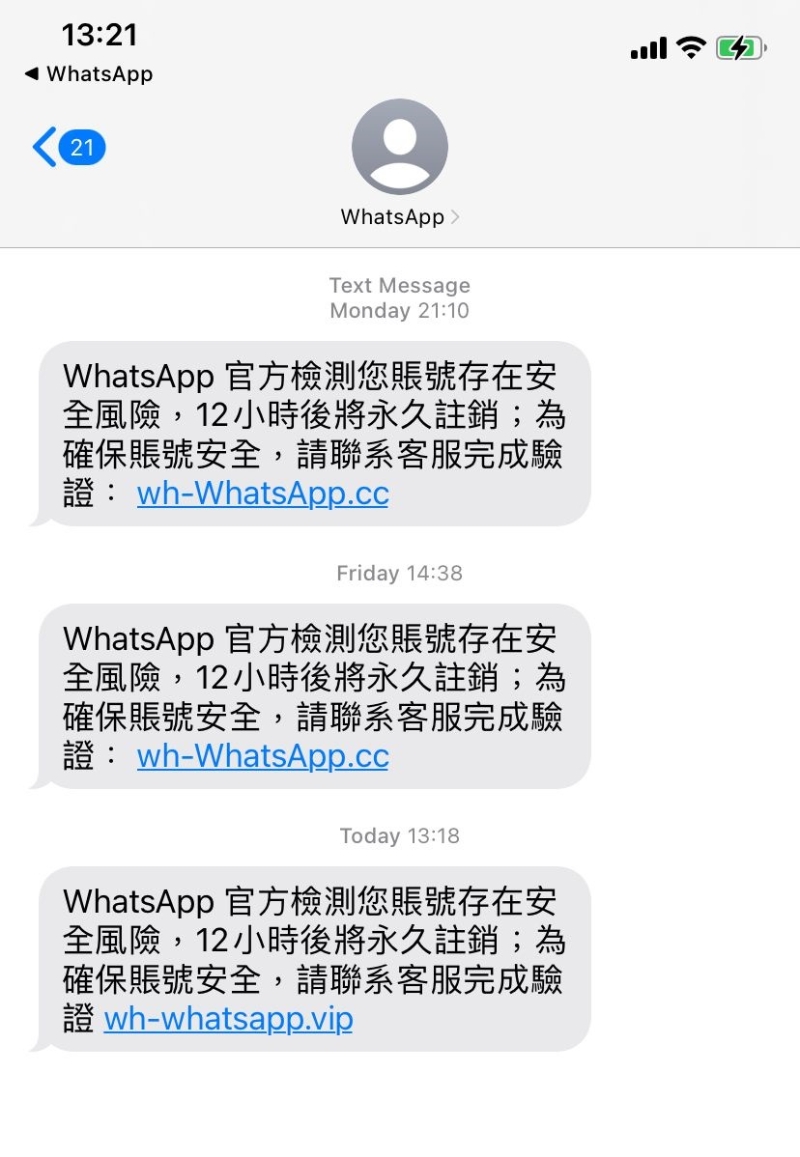Tap the Today 13:18 timestamp label
Screen dimensions: 800x1157
[x=399, y=835]
